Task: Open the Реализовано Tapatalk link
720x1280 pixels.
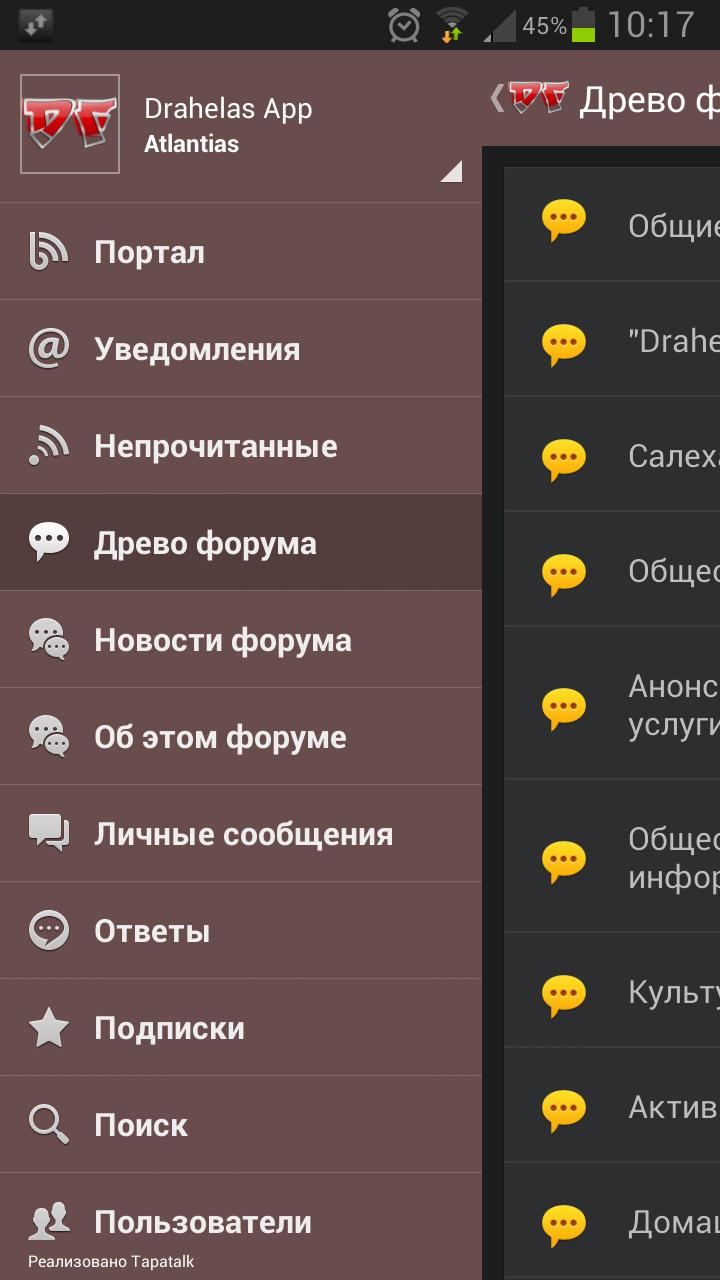Action: [110, 1262]
